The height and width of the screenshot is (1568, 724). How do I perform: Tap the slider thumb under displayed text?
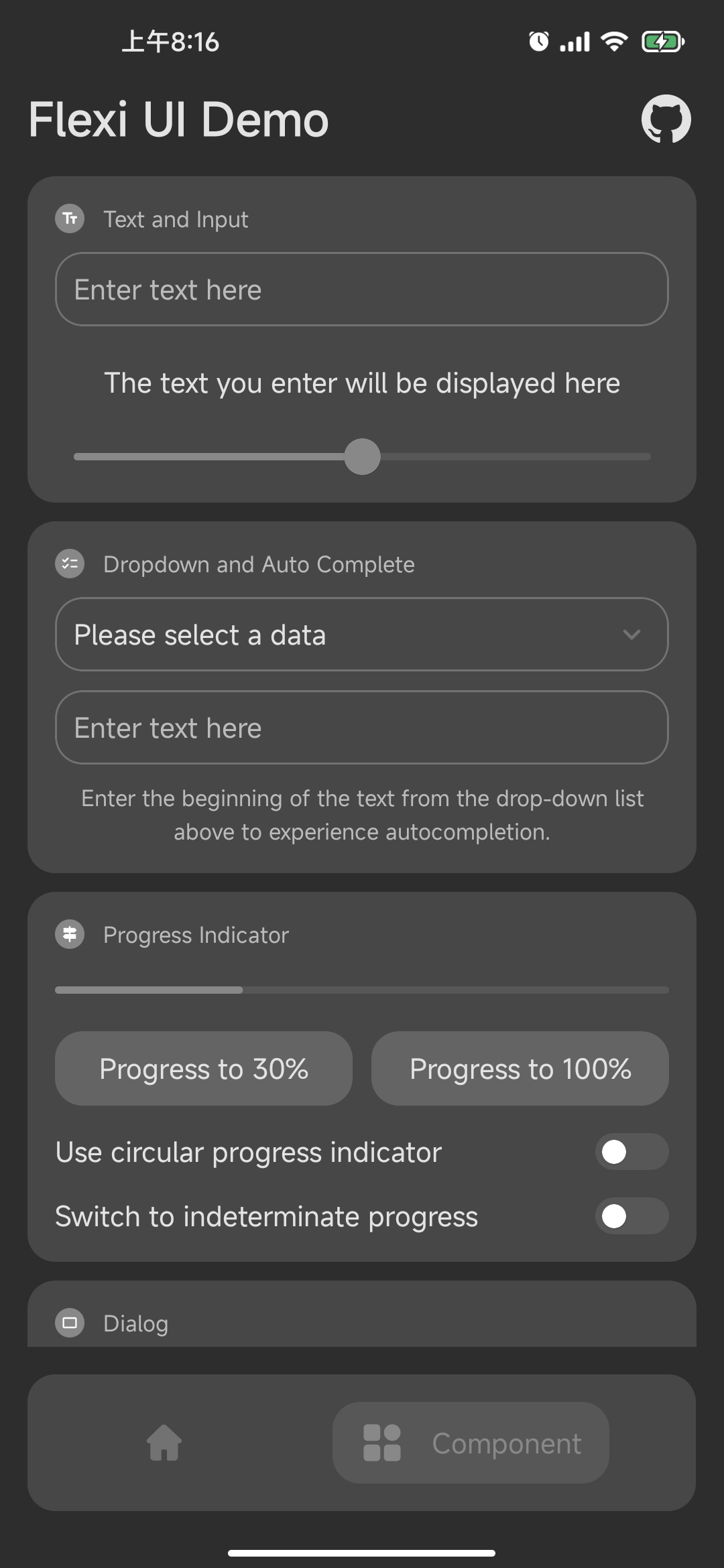click(x=362, y=457)
